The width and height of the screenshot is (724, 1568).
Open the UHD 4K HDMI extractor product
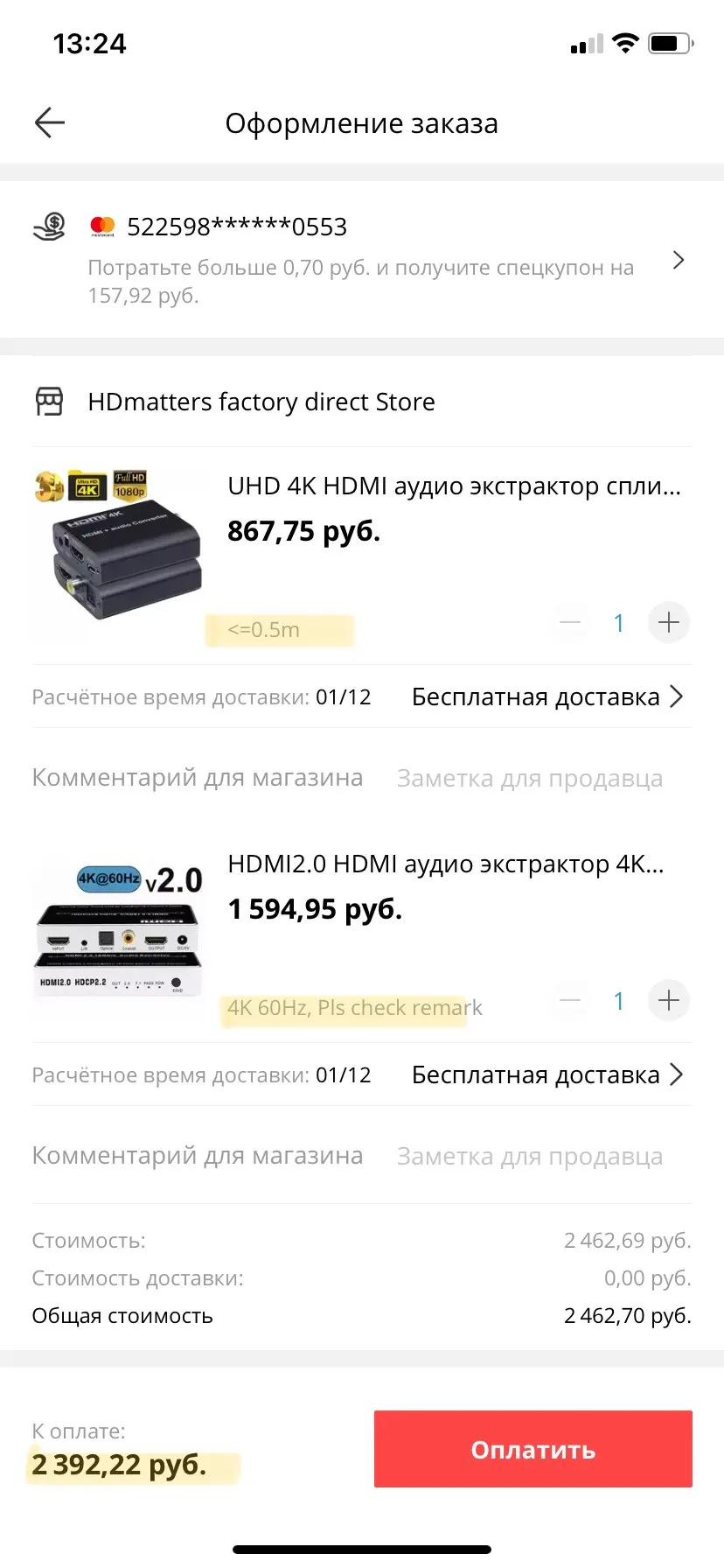453,486
